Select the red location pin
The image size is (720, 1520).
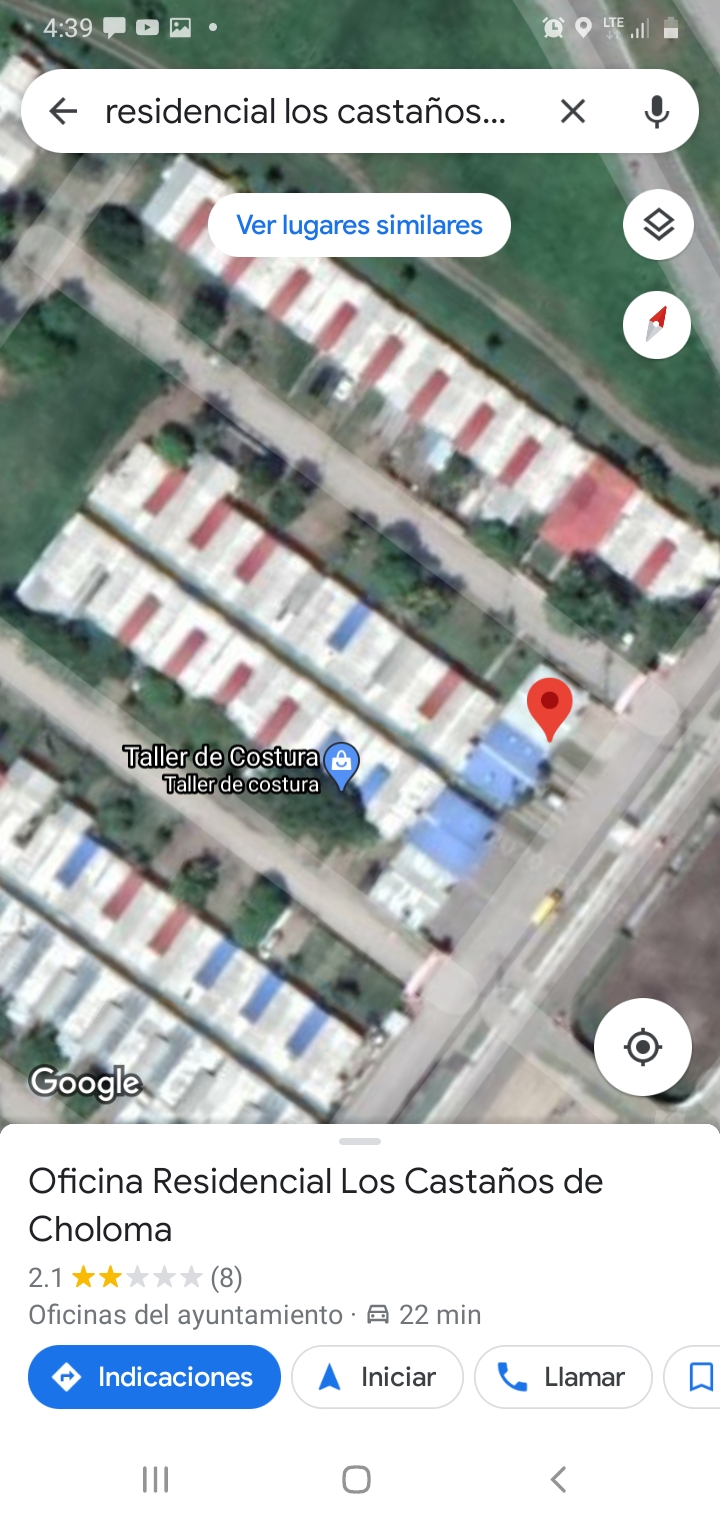point(549,706)
